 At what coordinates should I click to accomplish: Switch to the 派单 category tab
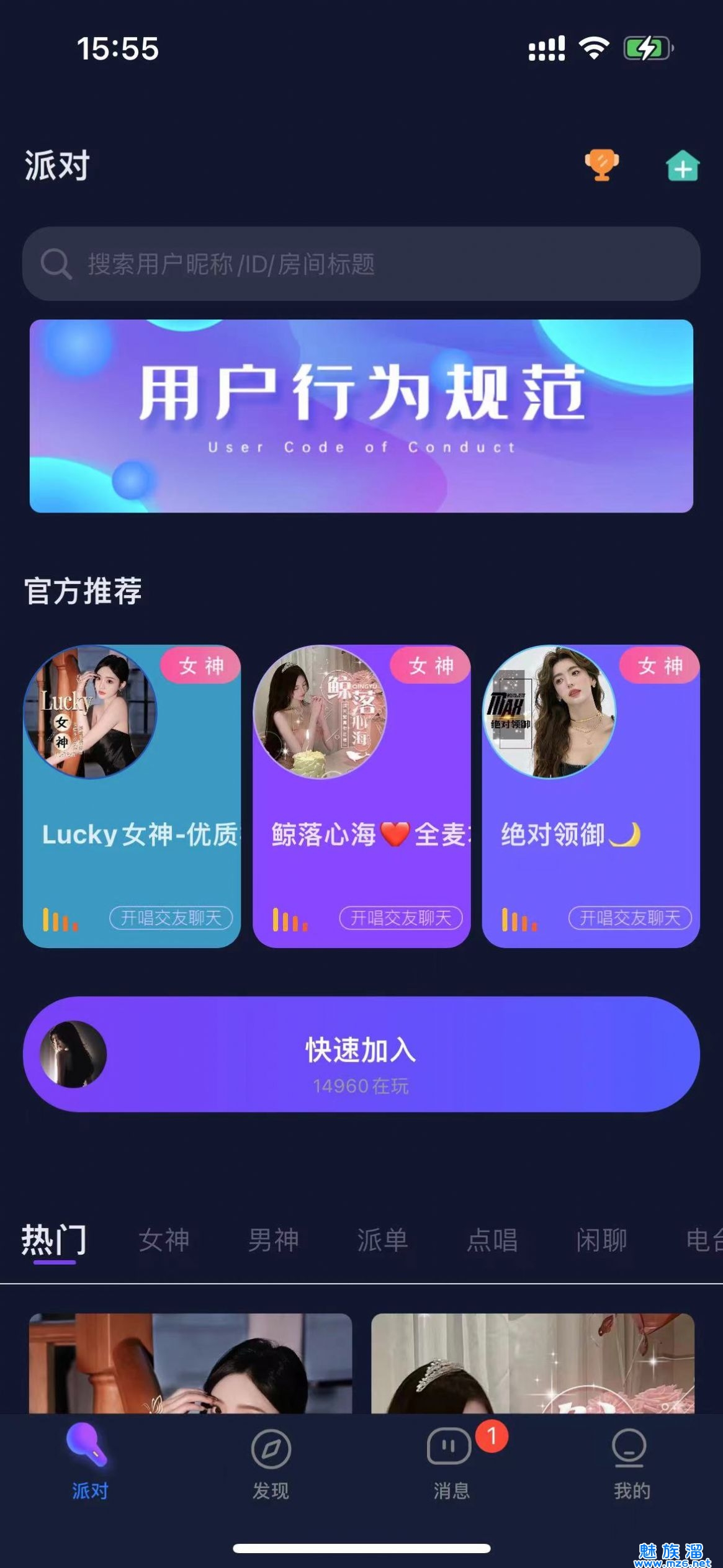(382, 1240)
